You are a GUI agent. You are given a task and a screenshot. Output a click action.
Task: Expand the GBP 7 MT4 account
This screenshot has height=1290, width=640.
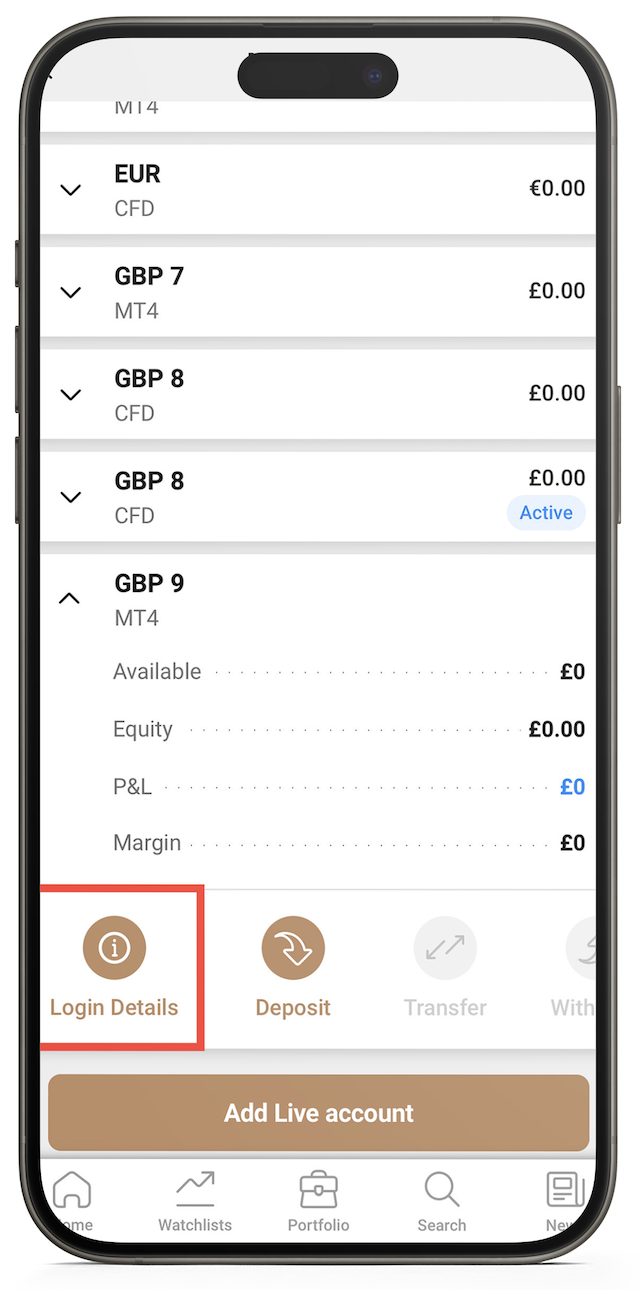click(70, 292)
